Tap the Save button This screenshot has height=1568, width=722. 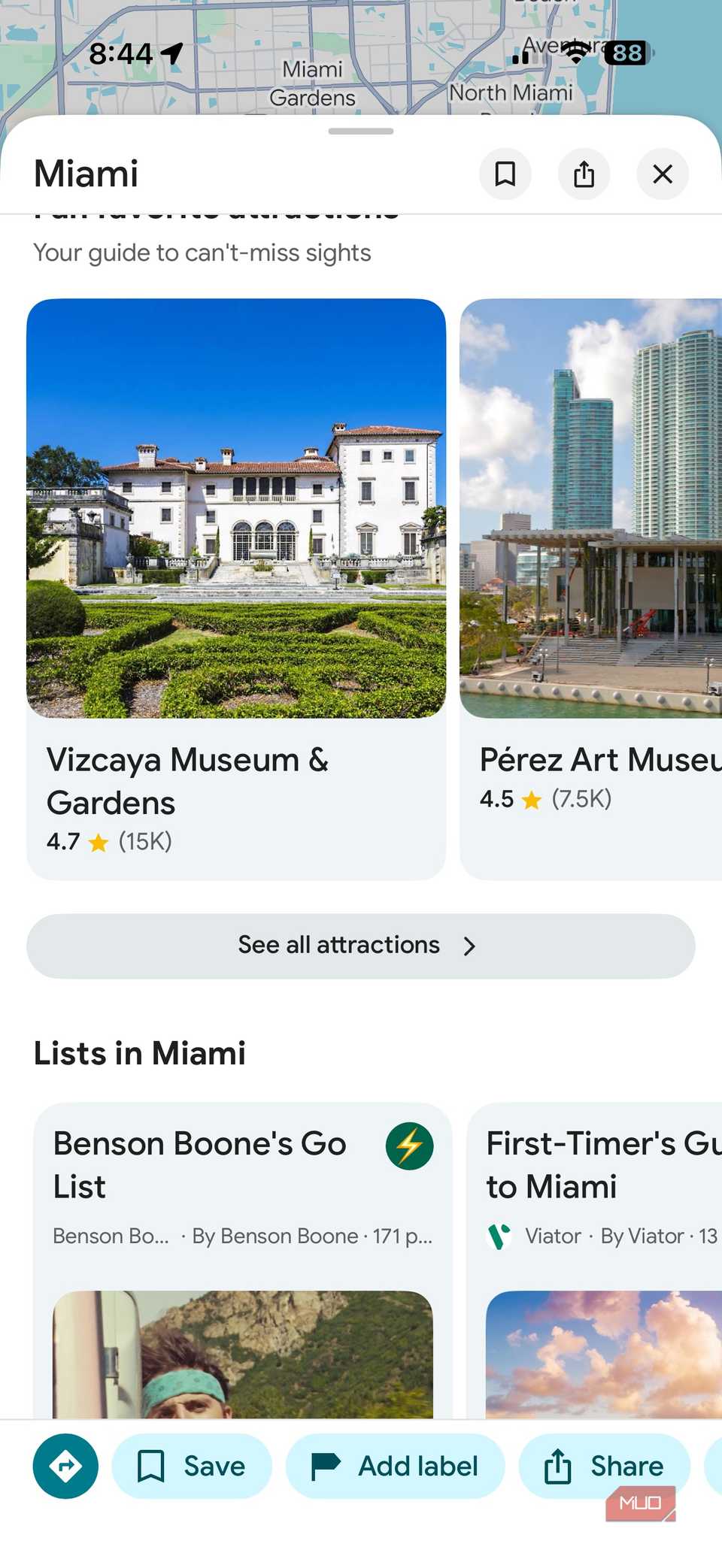click(x=193, y=1465)
